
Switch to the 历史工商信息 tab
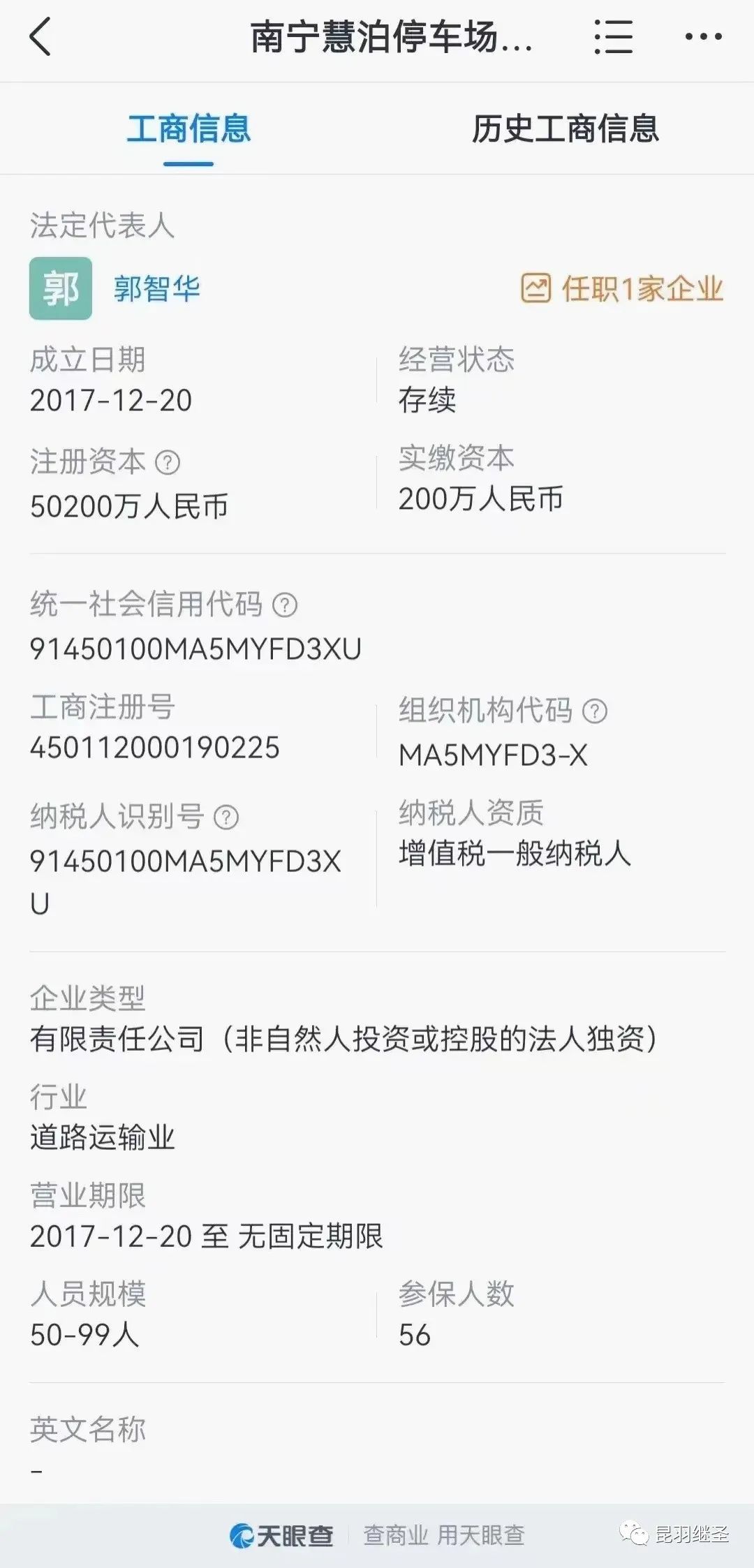click(565, 129)
